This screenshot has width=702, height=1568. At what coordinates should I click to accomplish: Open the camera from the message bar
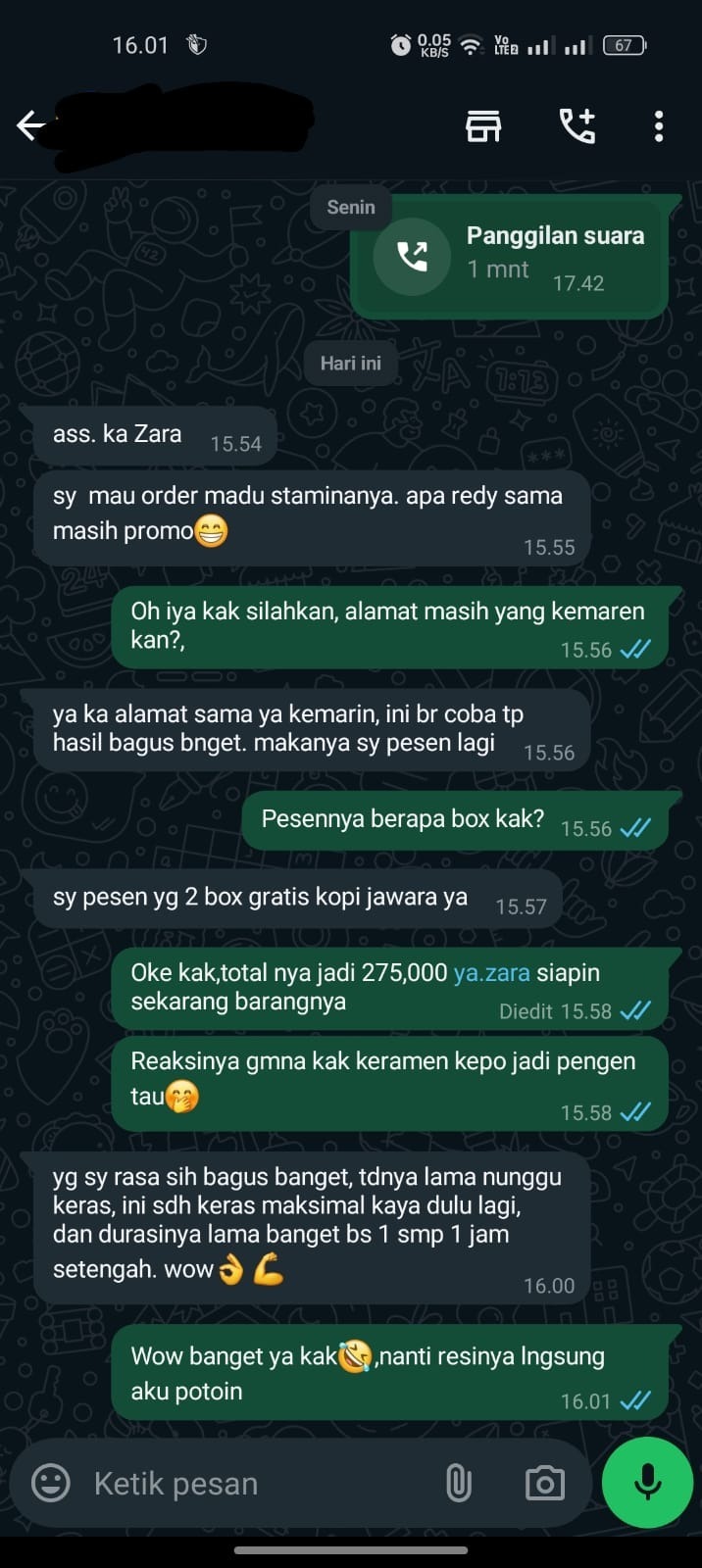tap(545, 1483)
